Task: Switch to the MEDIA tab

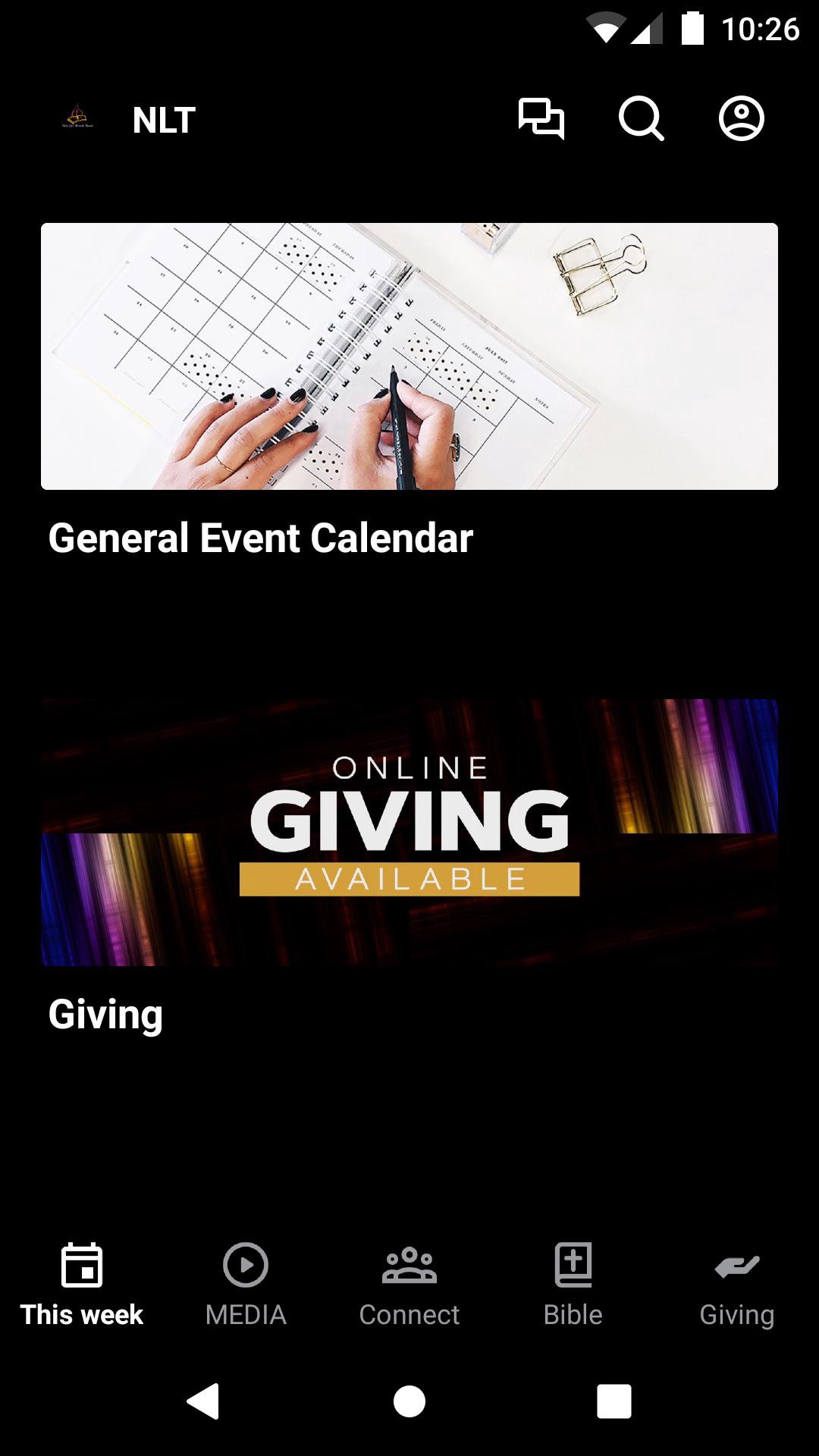Action: pyautogui.click(x=246, y=1285)
